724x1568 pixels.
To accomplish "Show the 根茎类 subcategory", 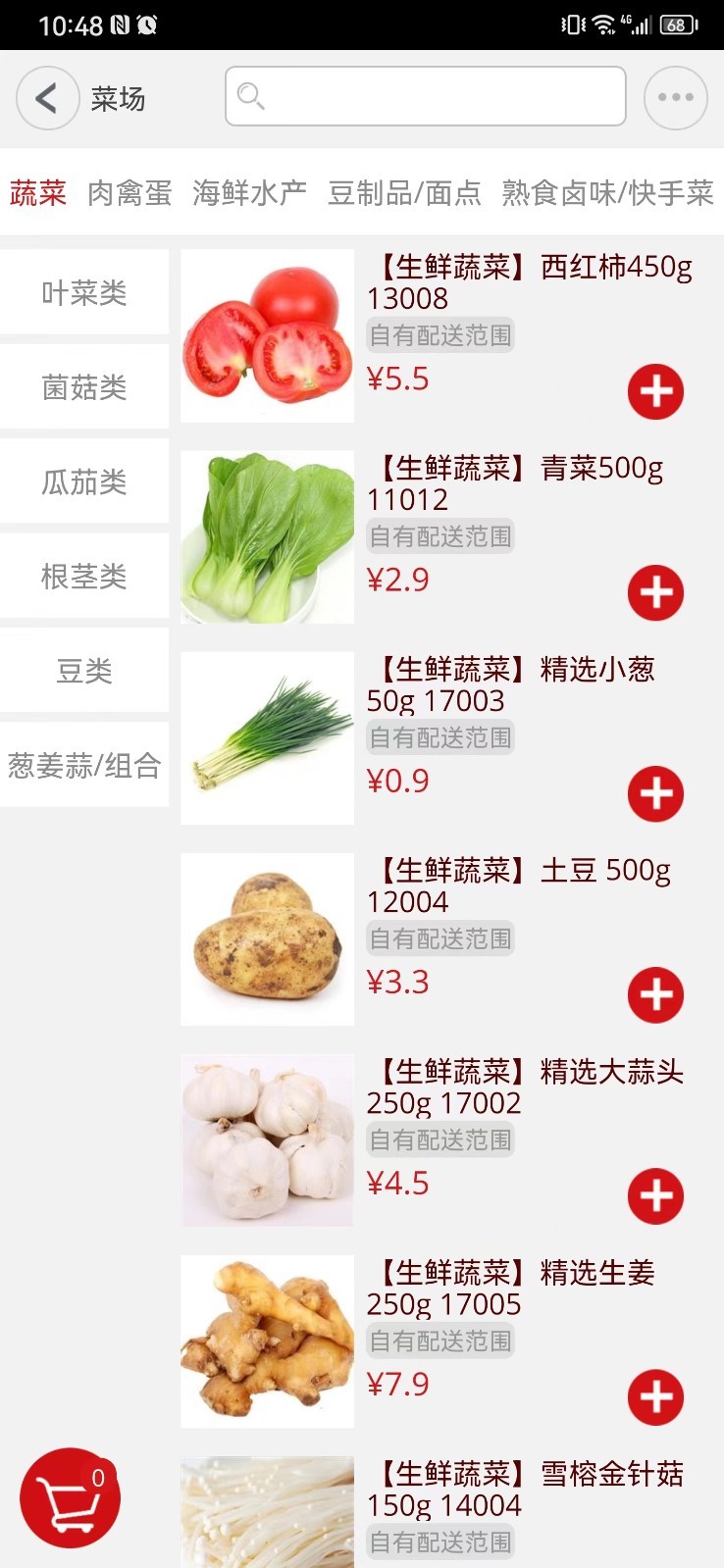I will (84, 577).
